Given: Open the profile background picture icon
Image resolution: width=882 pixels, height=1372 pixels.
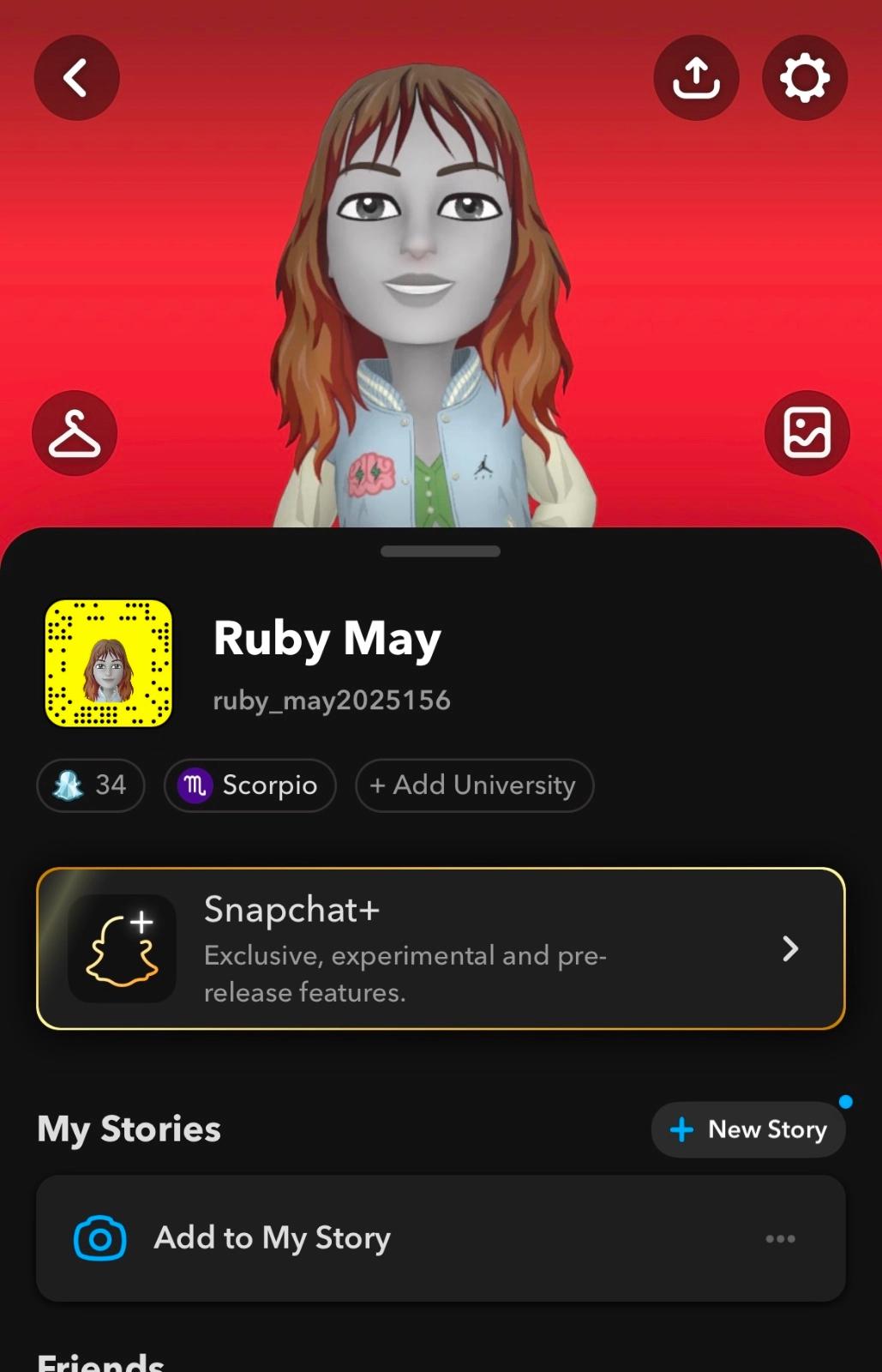Looking at the screenshot, I should point(807,433).
